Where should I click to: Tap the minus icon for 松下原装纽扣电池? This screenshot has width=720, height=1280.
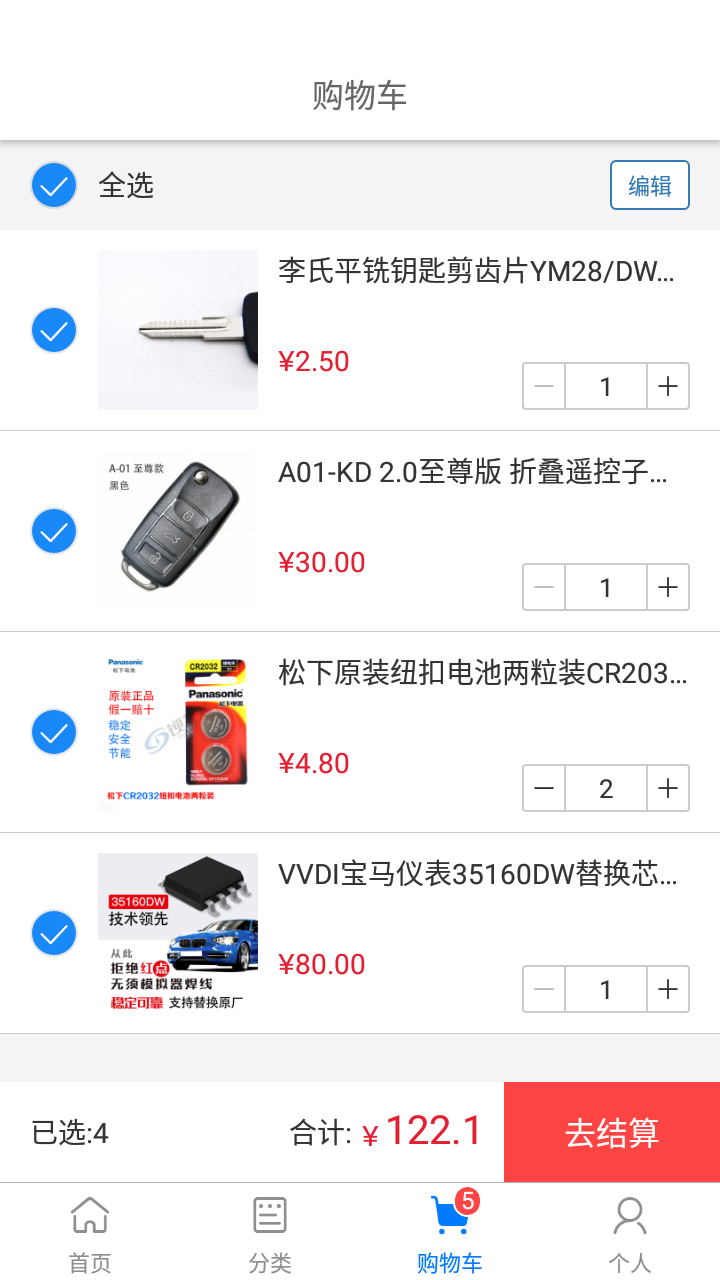(x=543, y=788)
